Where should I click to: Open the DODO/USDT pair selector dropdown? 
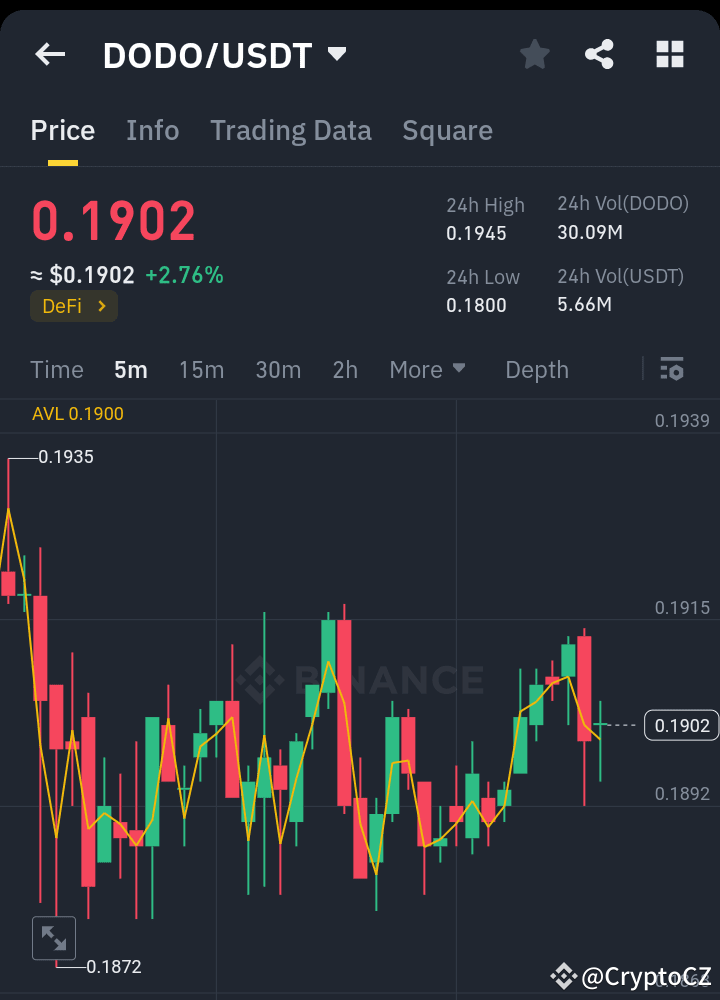(x=337, y=55)
